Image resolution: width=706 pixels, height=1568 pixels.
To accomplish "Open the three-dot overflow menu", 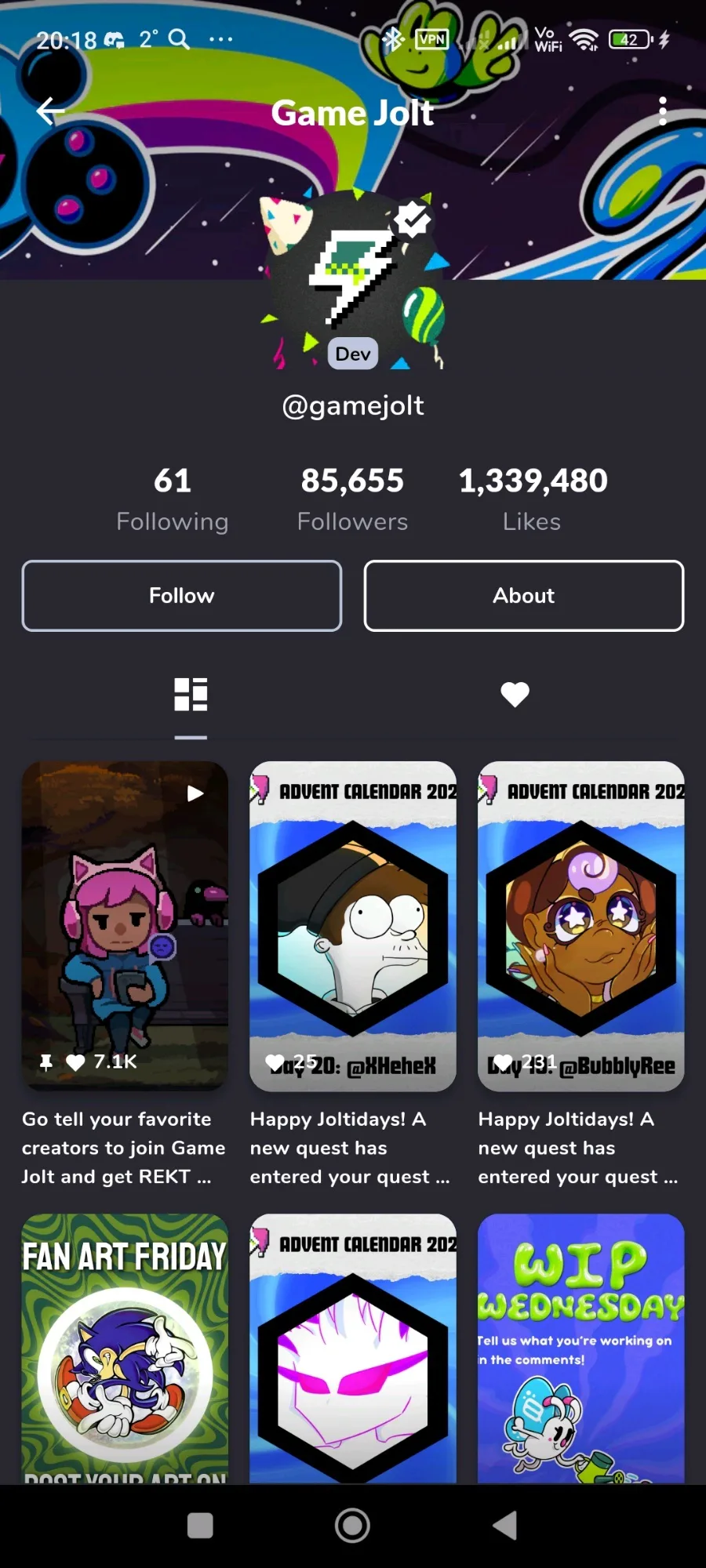I will point(663,111).
